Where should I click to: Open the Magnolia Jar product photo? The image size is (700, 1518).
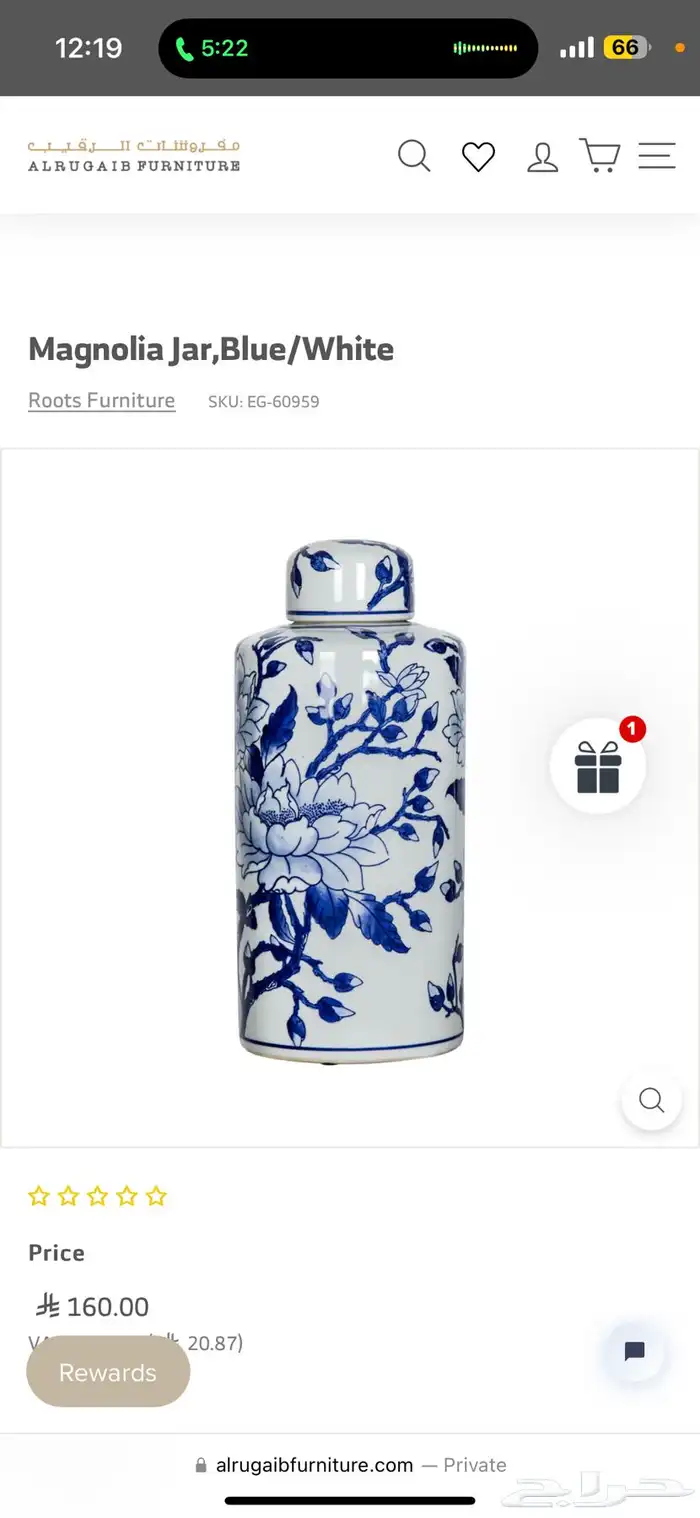click(x=350, y=800)
